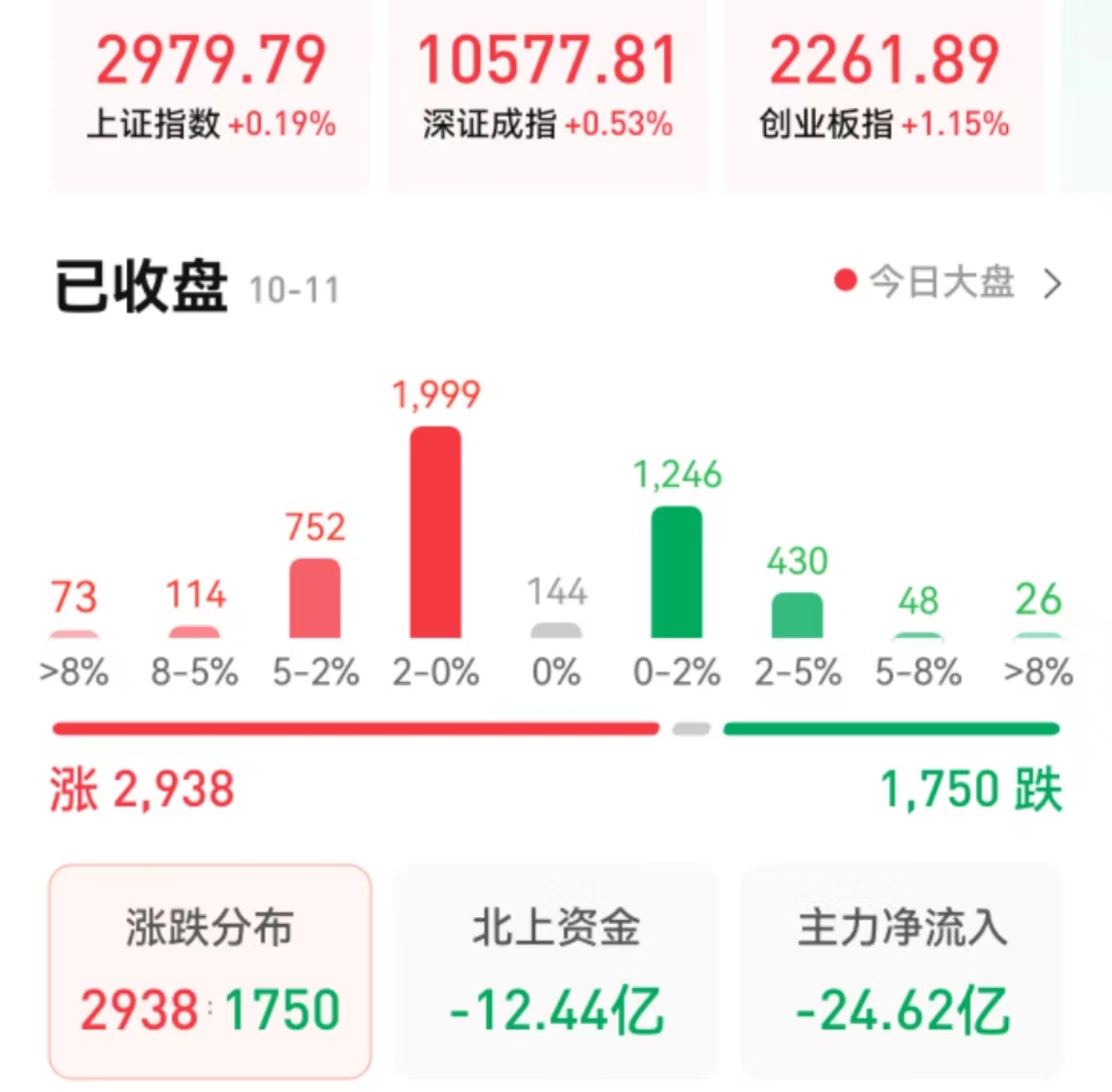Select the 涨跌分布 tab
1112x1092 pixels.
tap(210, 971)
